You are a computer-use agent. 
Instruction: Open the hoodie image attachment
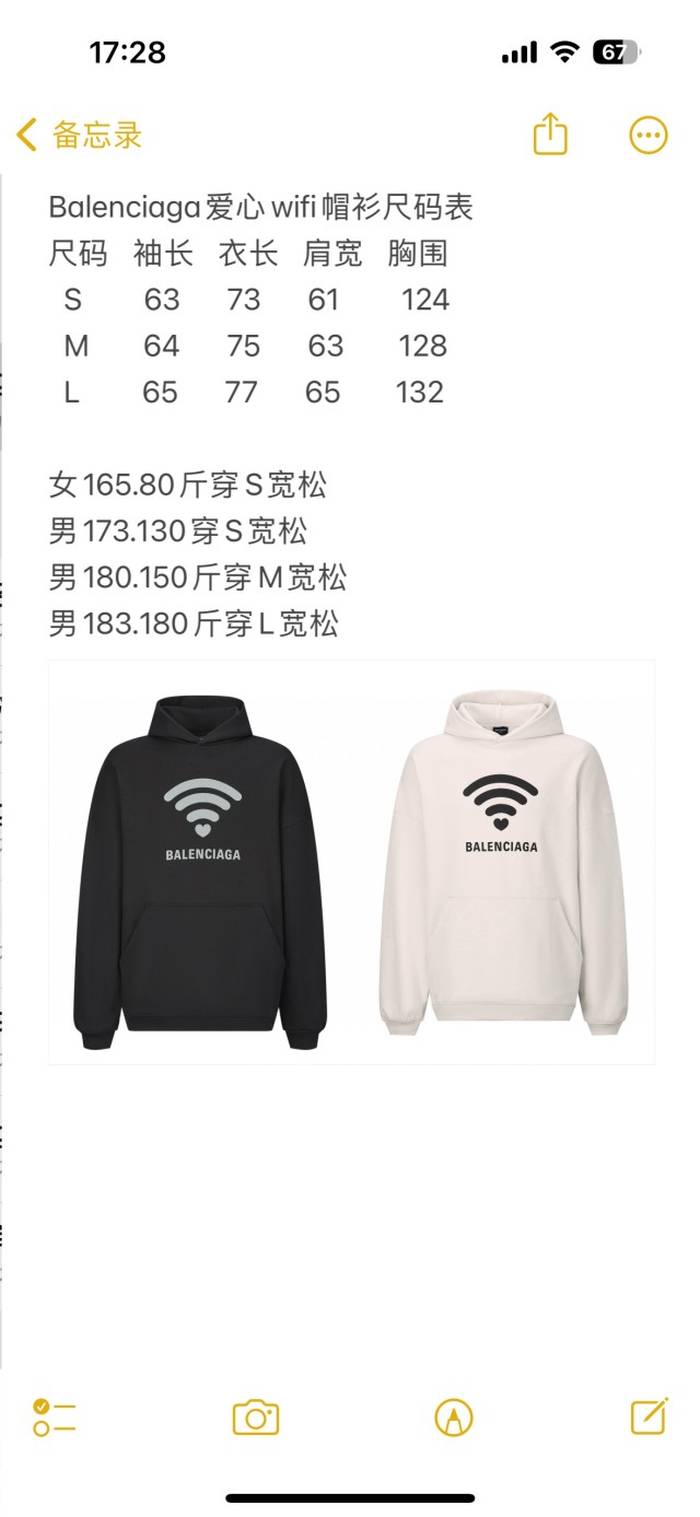[351, 862]
